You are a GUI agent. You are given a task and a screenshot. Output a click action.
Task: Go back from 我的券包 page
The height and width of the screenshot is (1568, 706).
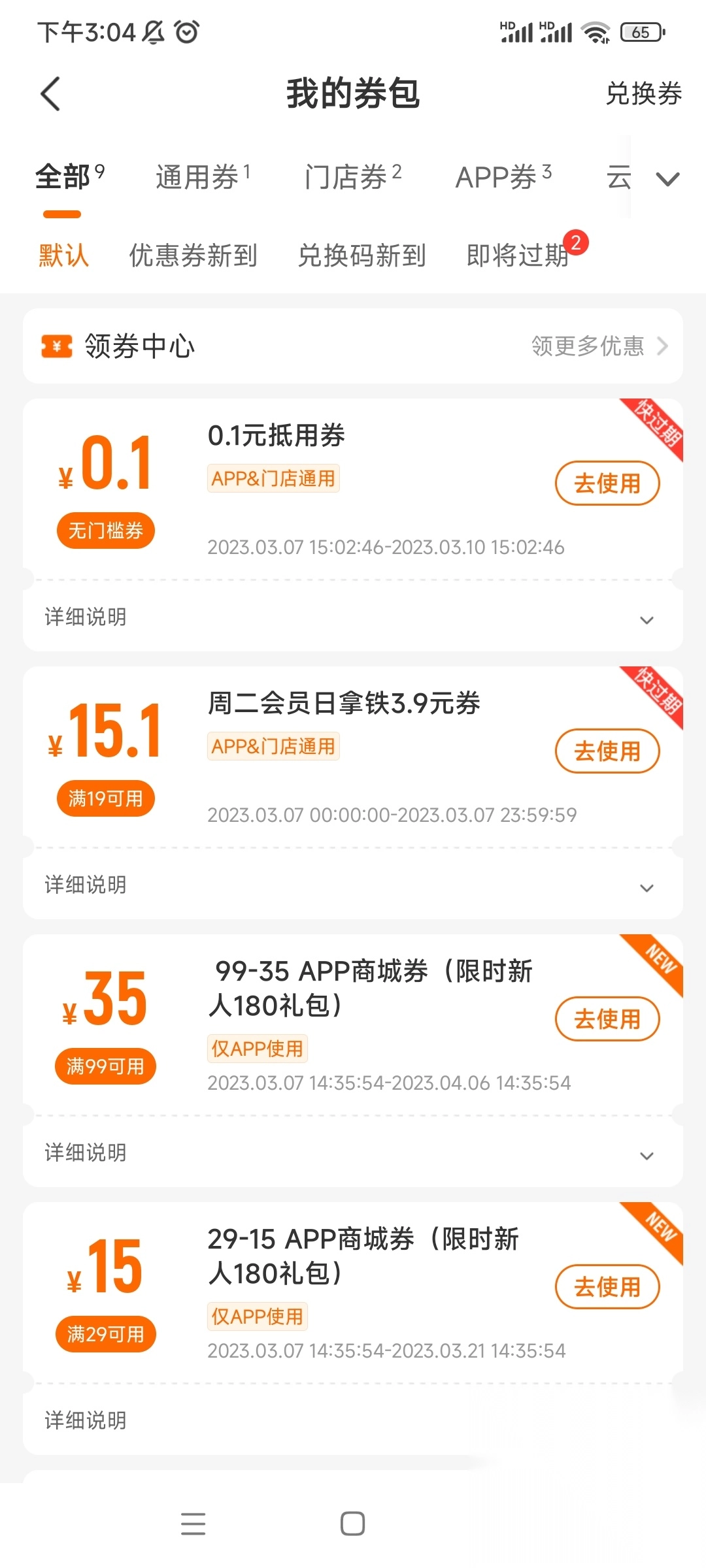click(x=50, y=94)
